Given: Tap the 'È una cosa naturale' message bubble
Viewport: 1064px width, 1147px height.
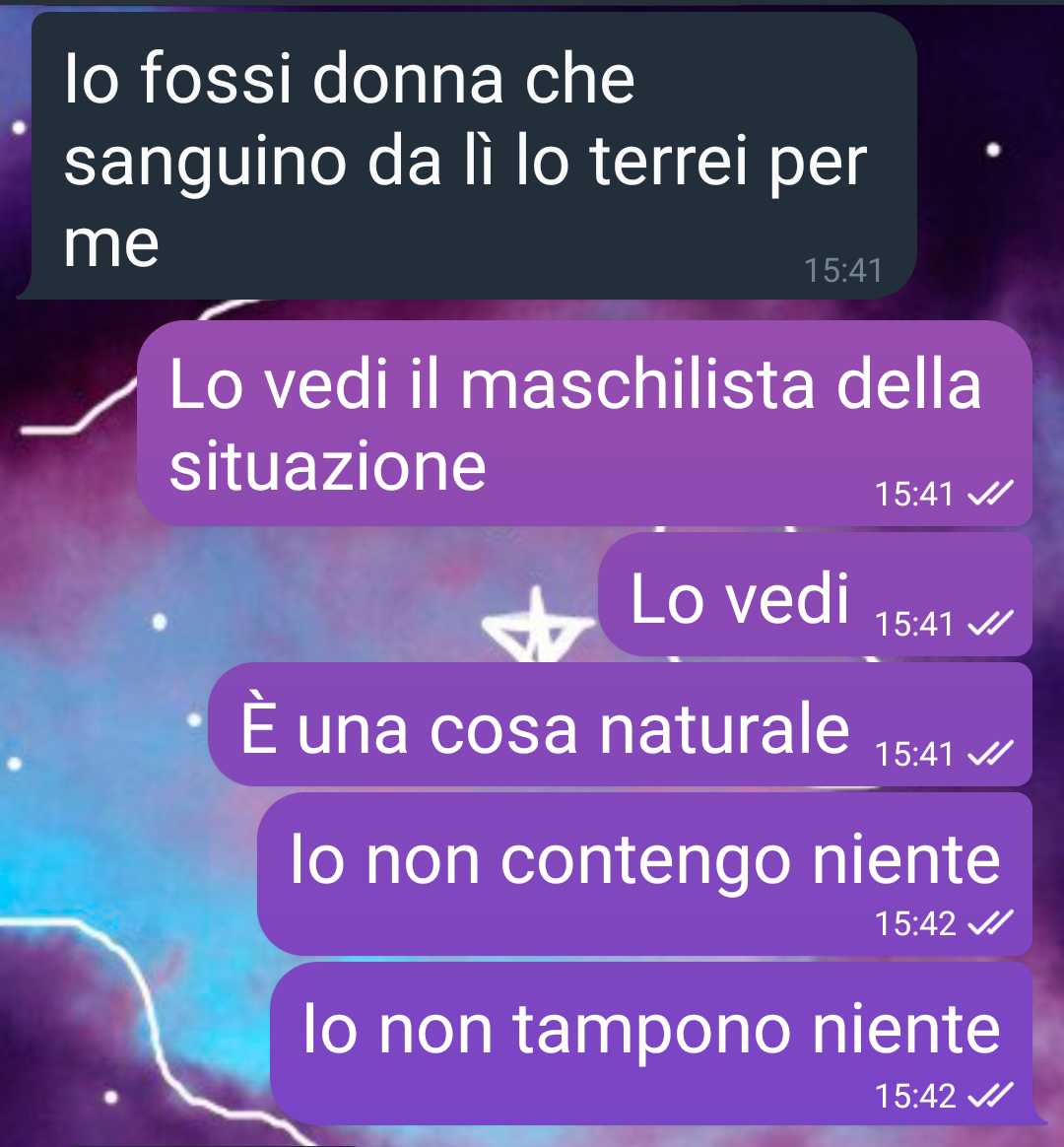Looking at the screenshot, I should (x=619, y=727).
